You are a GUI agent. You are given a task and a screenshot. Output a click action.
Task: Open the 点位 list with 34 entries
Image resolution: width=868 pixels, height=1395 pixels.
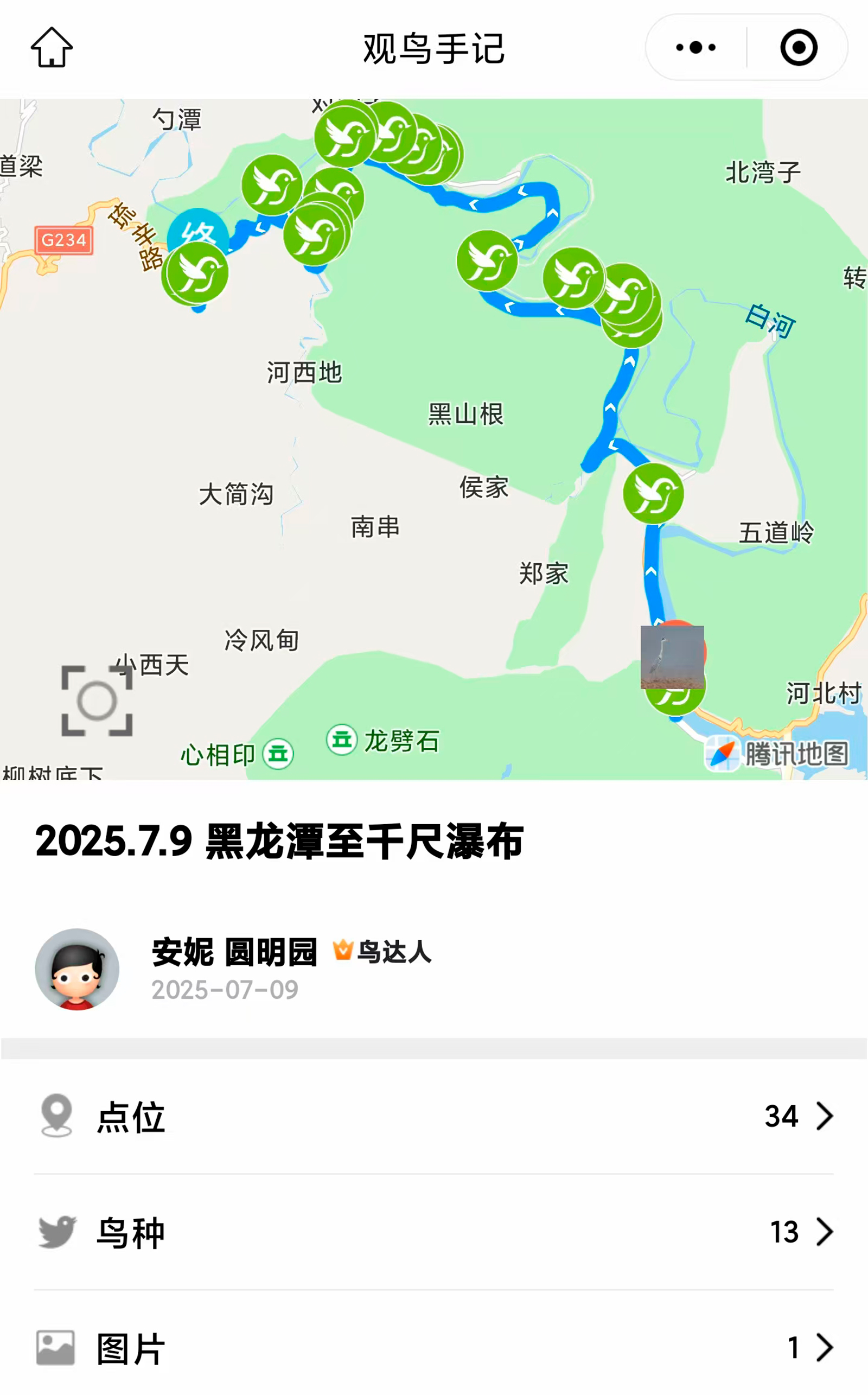click(x=434, y=1117)
